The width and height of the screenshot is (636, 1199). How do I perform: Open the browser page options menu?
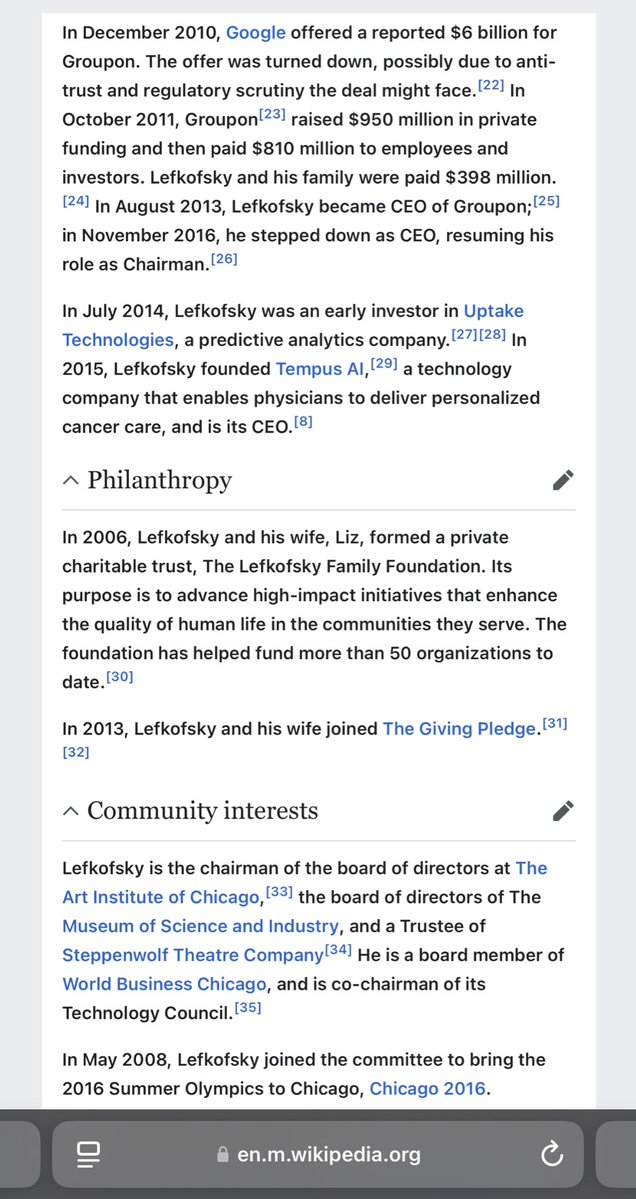[87, 1155]
